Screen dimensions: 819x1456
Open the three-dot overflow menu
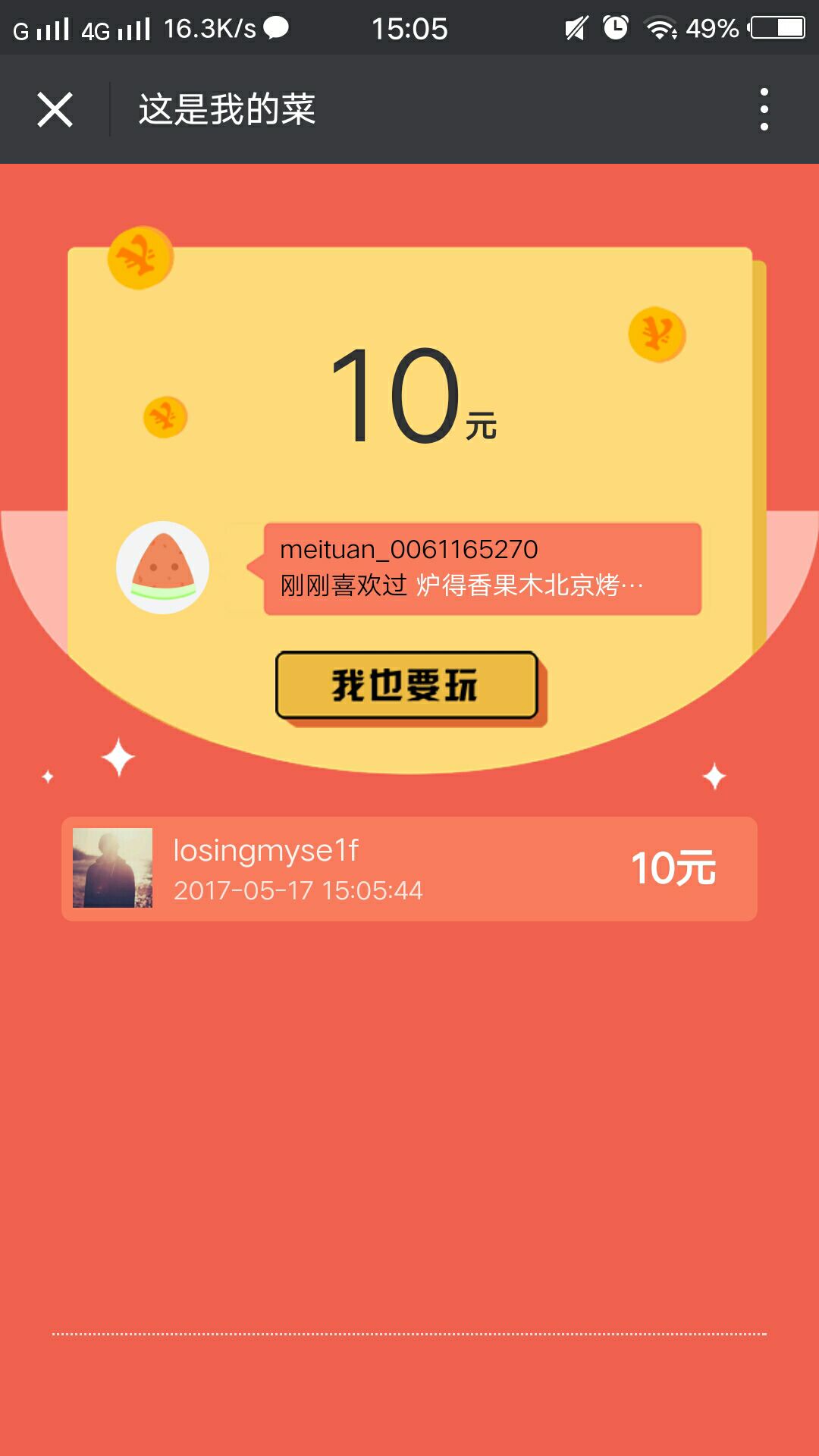pos(764,109)
